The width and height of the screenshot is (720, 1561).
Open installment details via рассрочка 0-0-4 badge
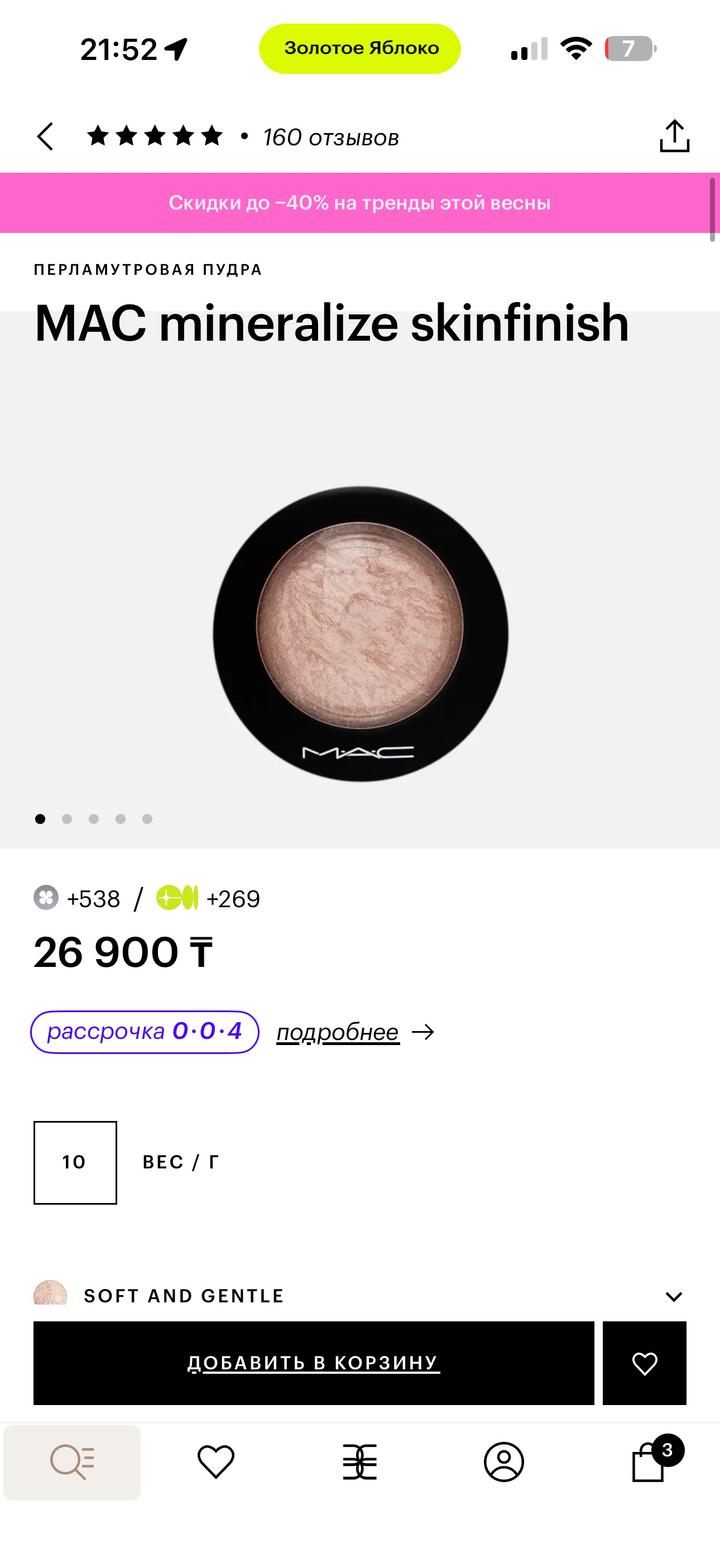click(x=144, y=1031)
